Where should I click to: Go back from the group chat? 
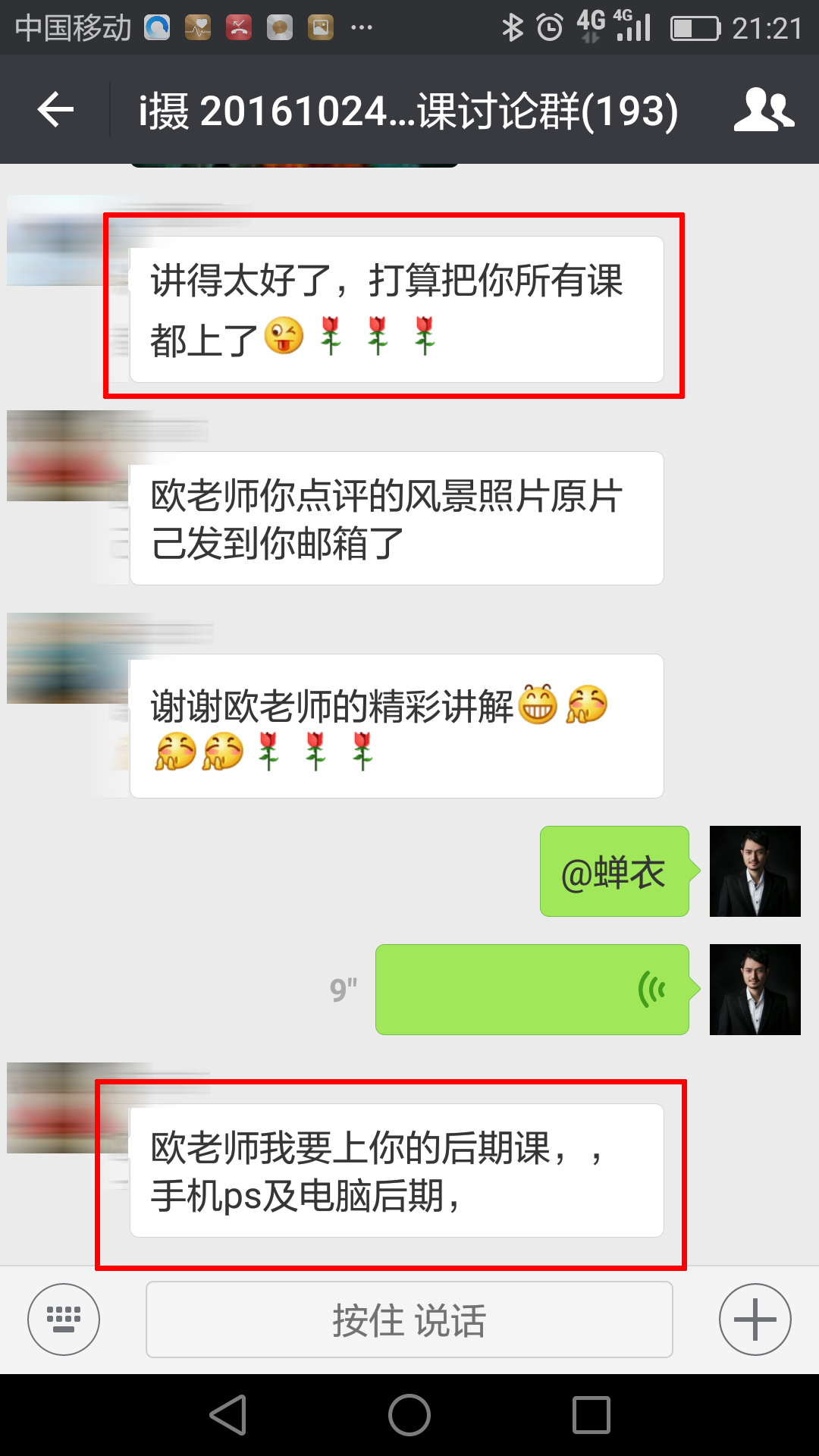click(x=56, y=110)
